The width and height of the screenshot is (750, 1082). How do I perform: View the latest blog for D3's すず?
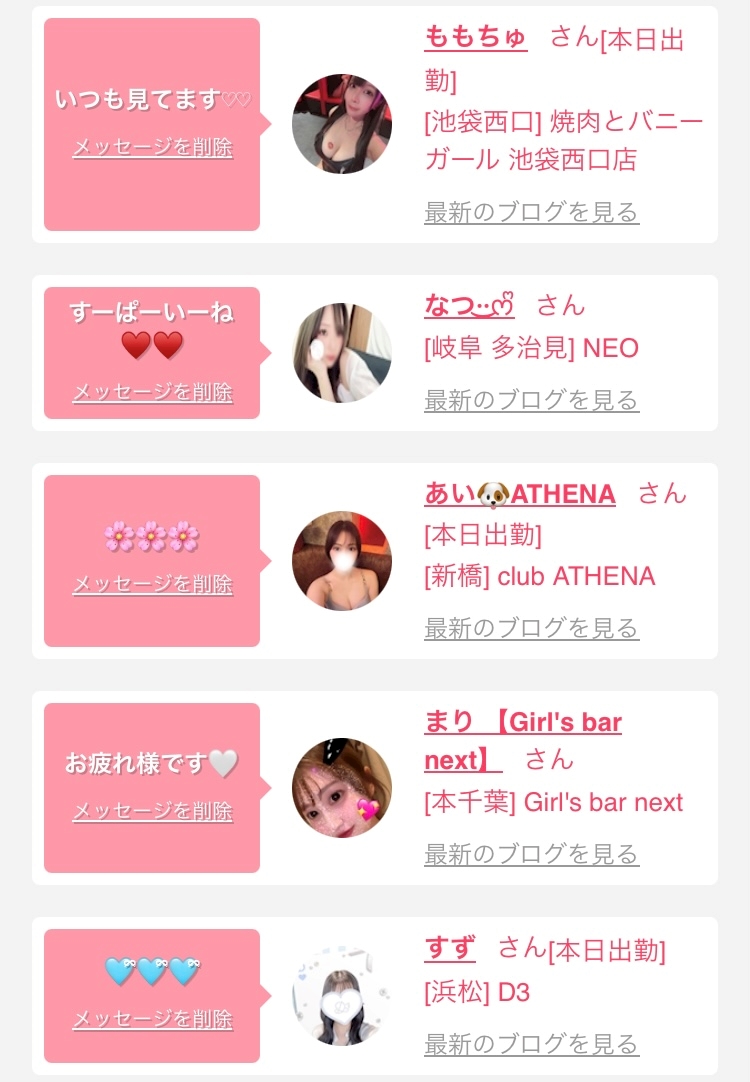click(x=531, y=1044)
